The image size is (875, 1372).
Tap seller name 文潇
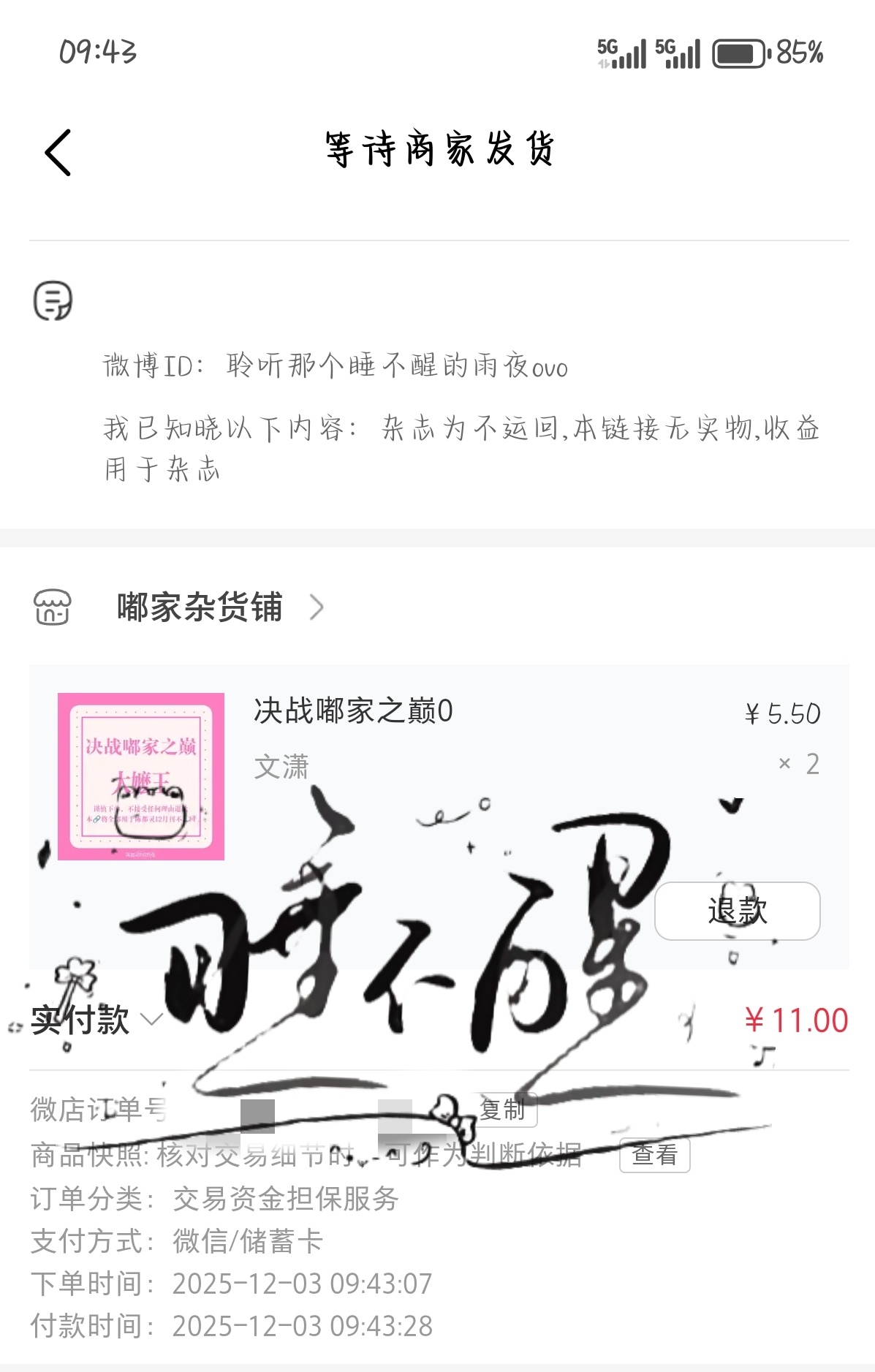280,768
